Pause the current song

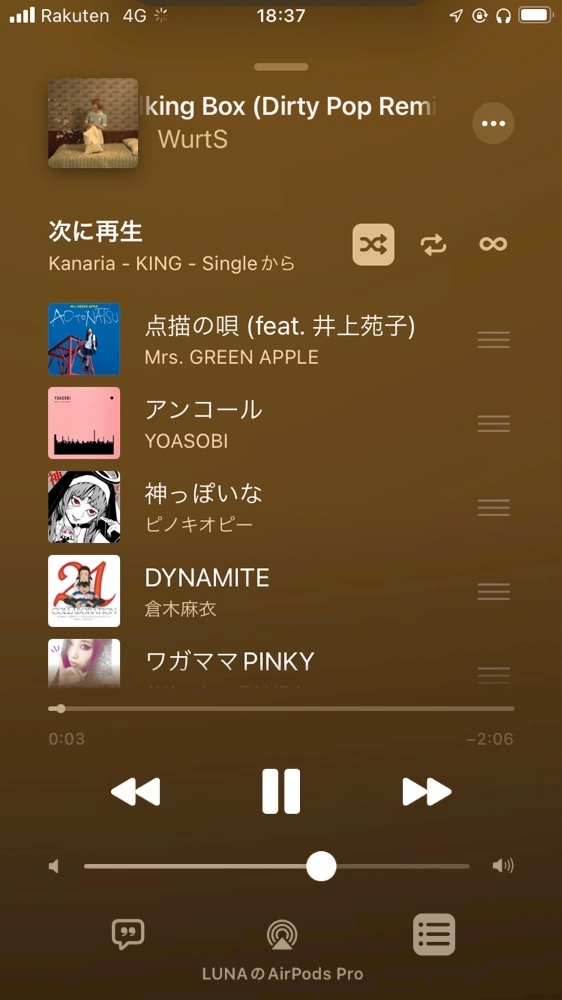click(x=281, y=791)
